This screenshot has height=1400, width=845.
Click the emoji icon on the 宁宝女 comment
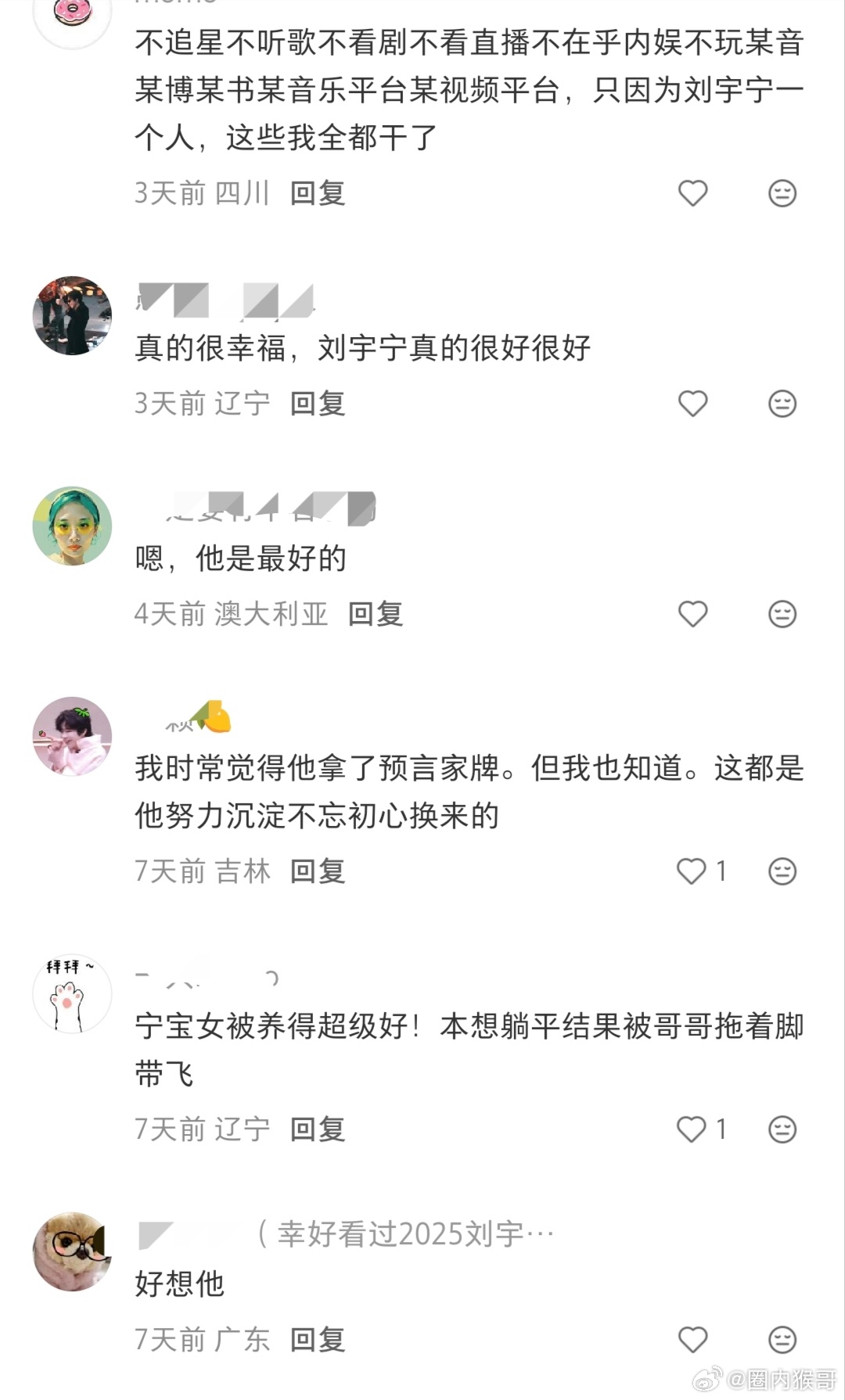tap(781, 1128)
